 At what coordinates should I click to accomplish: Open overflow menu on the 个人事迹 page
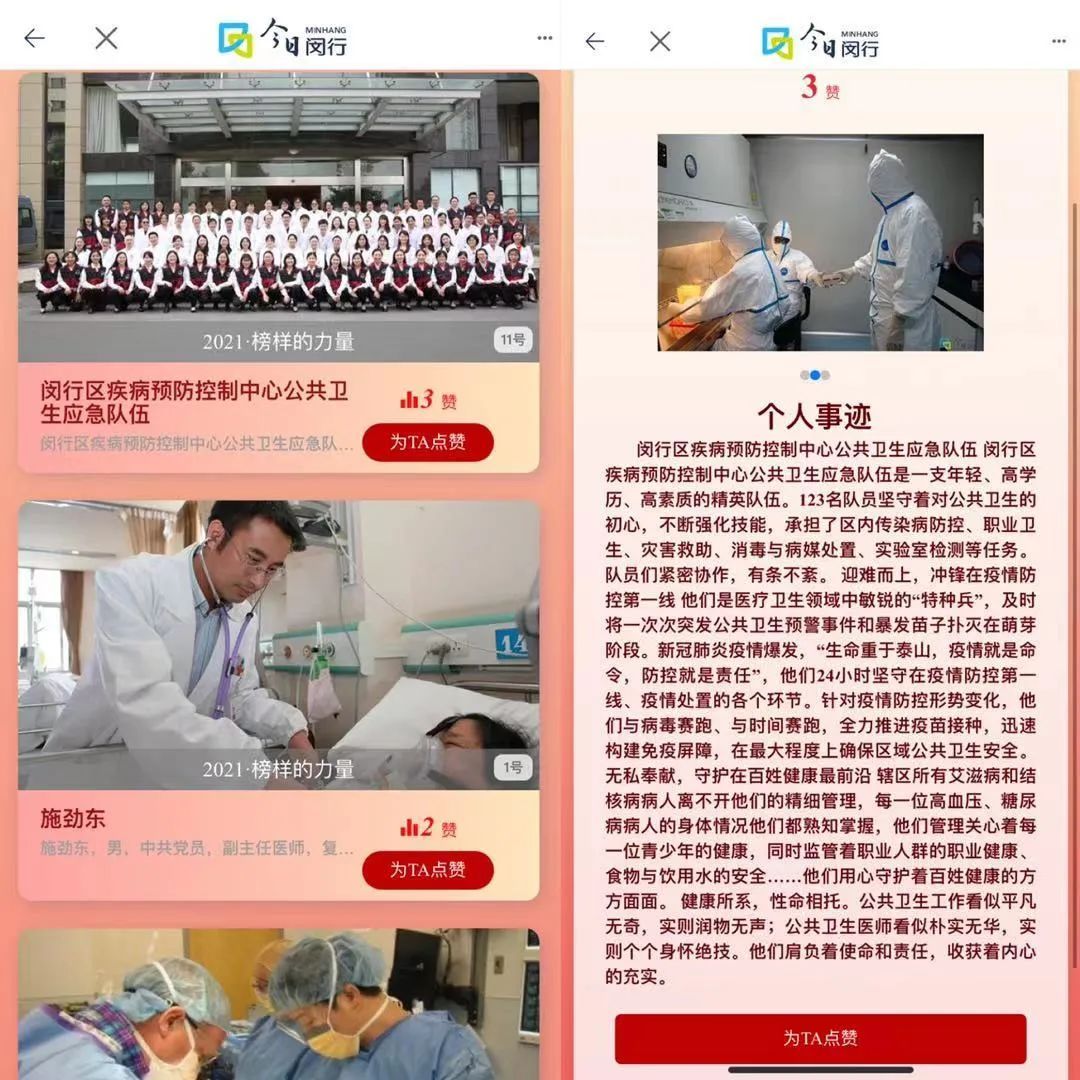pos(1059,41)
